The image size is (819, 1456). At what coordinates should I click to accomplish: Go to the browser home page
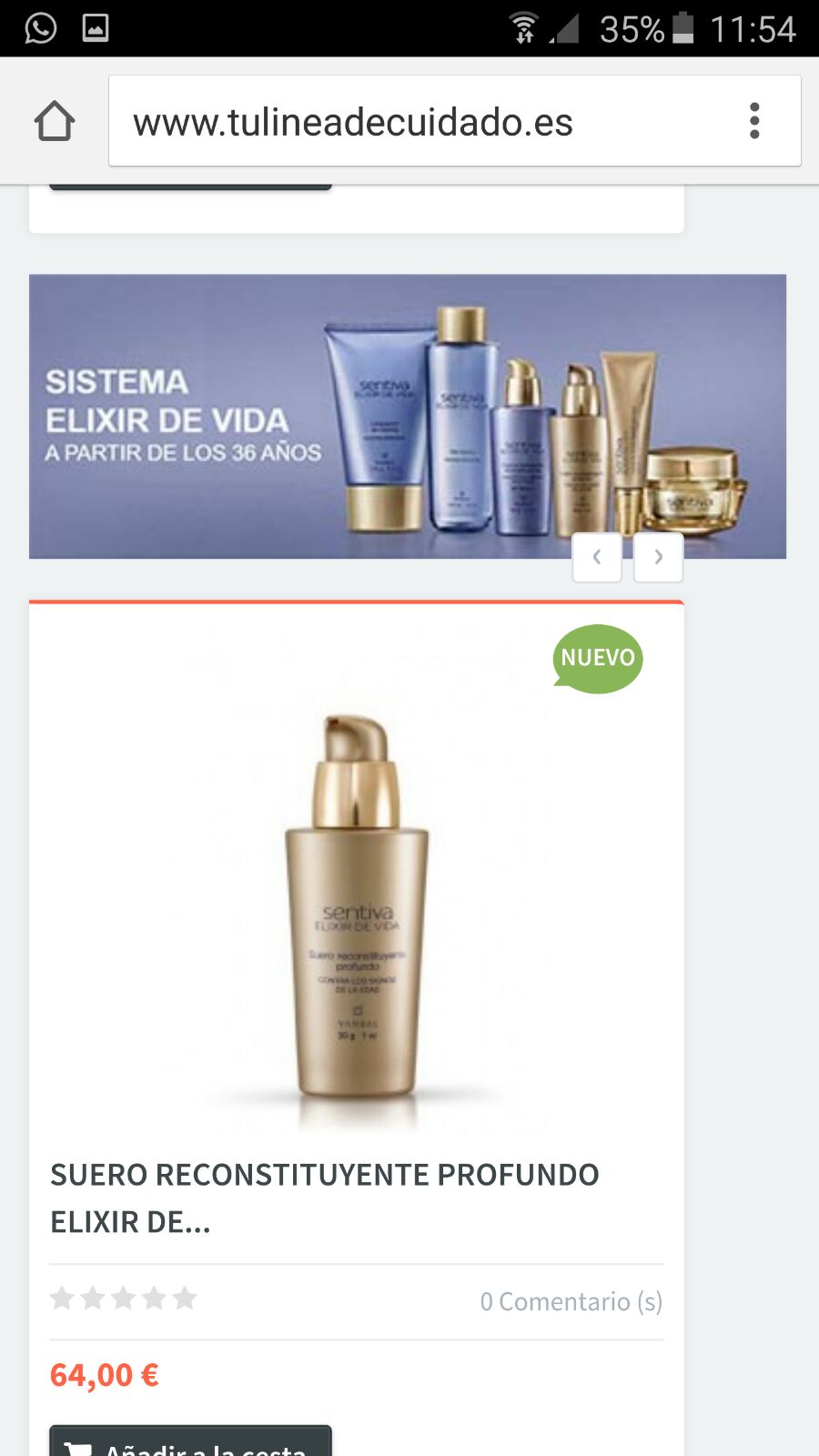55,121
